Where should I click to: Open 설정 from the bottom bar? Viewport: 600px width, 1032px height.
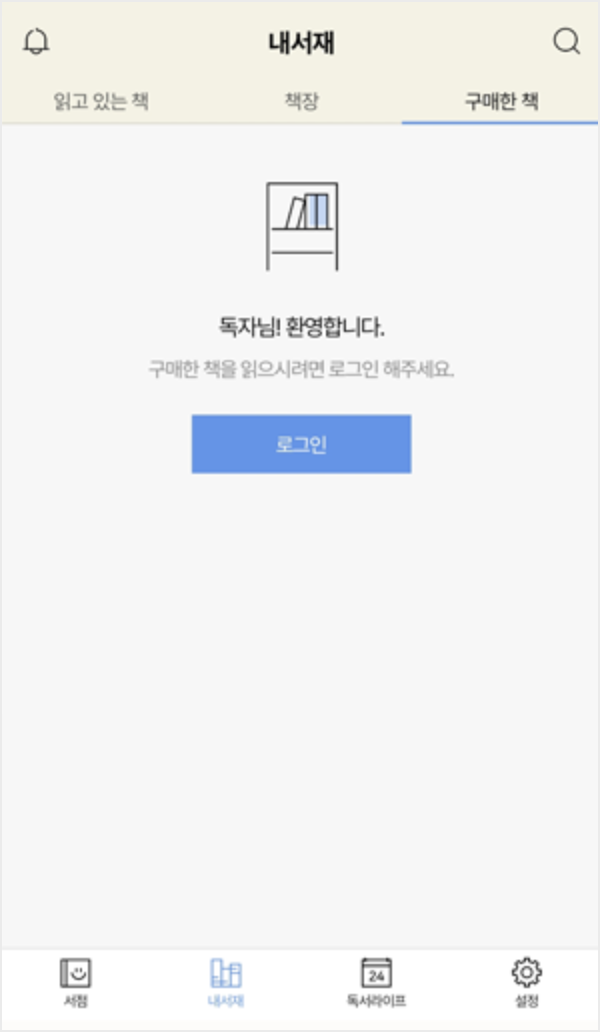pyautogui.click(x=526, y=980)
